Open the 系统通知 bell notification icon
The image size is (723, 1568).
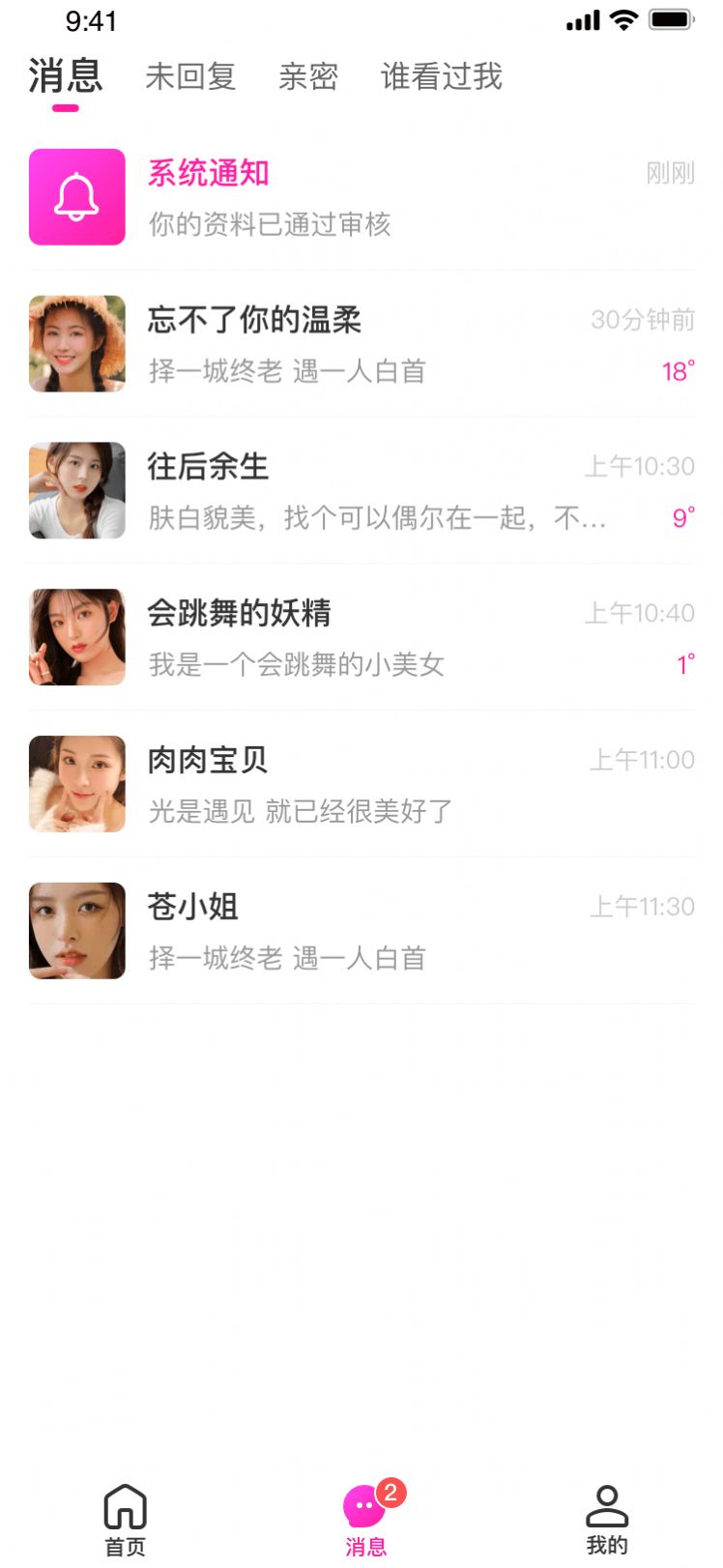(x=77, y=196)
